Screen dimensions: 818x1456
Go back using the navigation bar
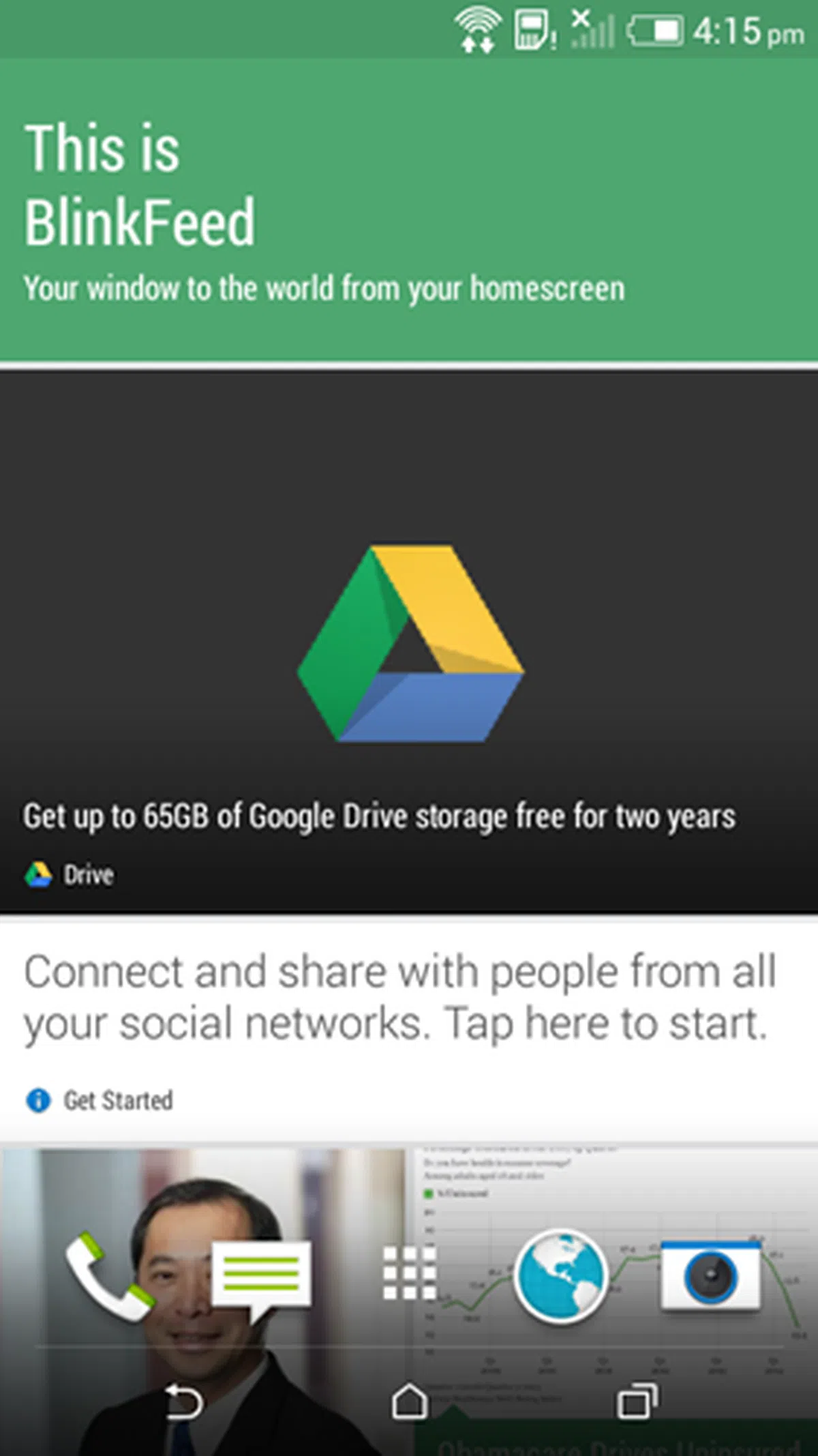[x=184, y=1402]
